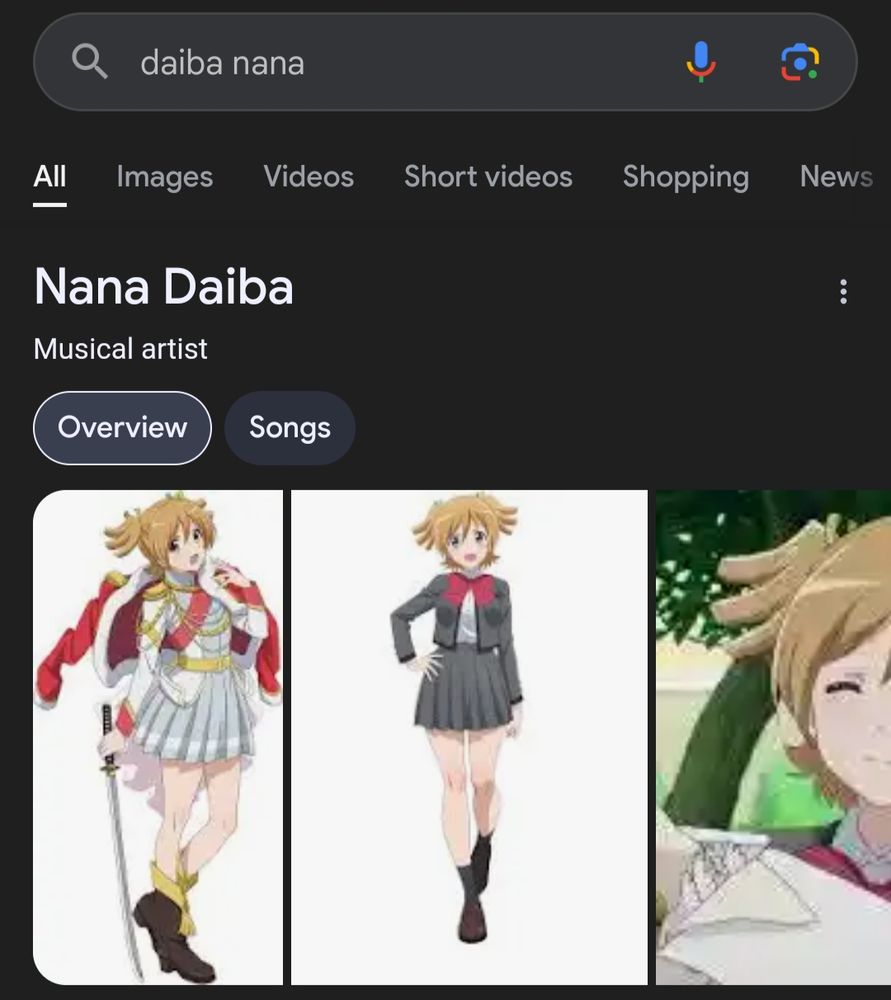Switch to the Images tab
The width and height of the screenshot is (891, 1000).
pos(164,176)
